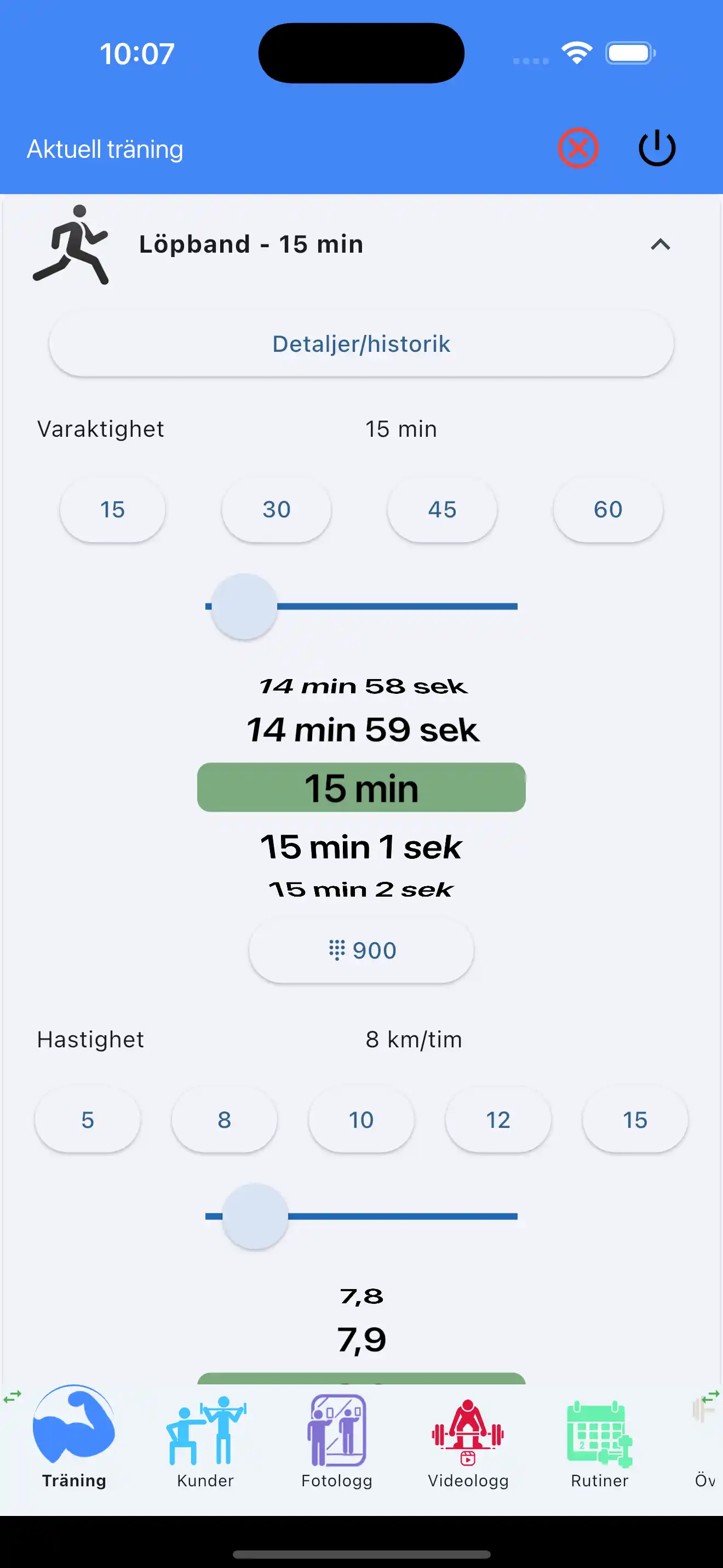Tap the red cancel circle icon
Viewport: 723px width, 1568px height.
pyautogui.click(x=578, y=147)
